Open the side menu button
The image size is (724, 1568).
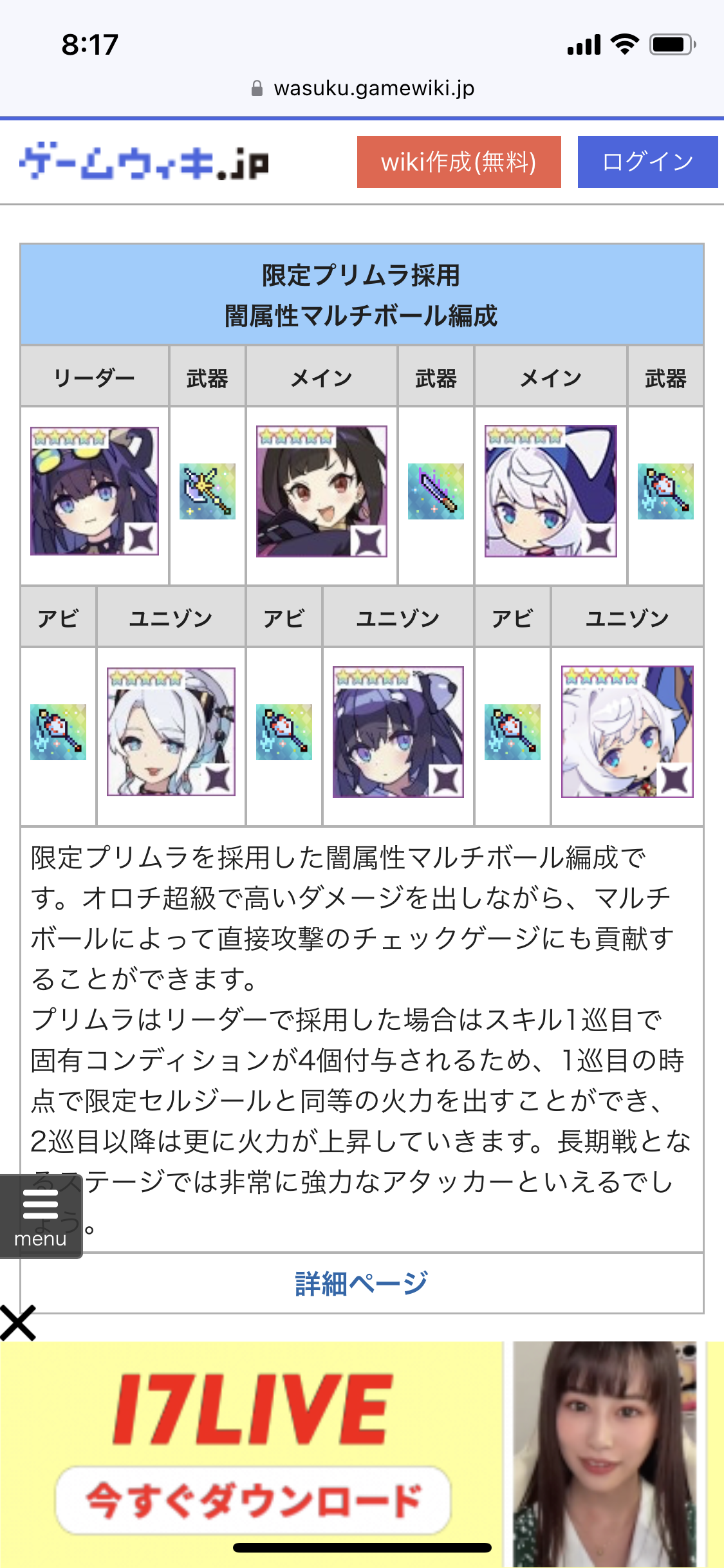coord(41,1216)
